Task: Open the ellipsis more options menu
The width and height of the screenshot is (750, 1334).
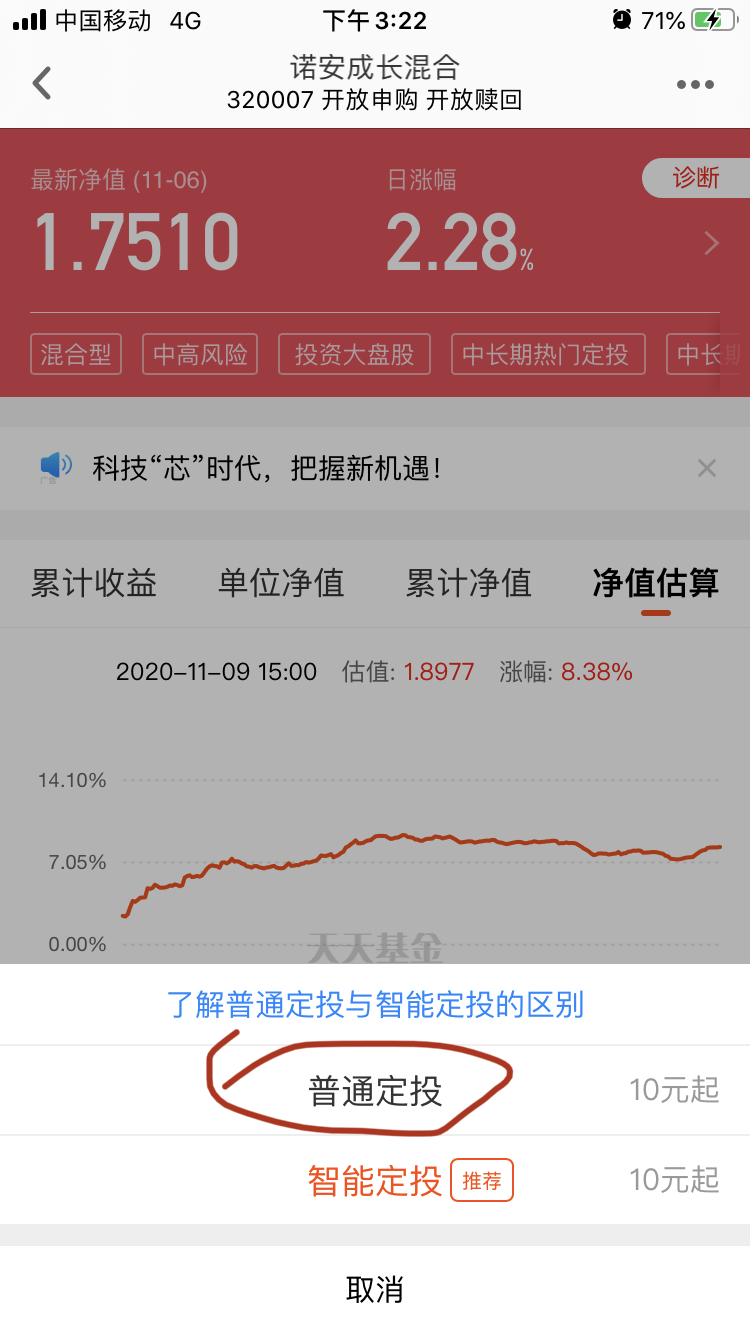Action: pyautogui.click(x=694, y=84)
